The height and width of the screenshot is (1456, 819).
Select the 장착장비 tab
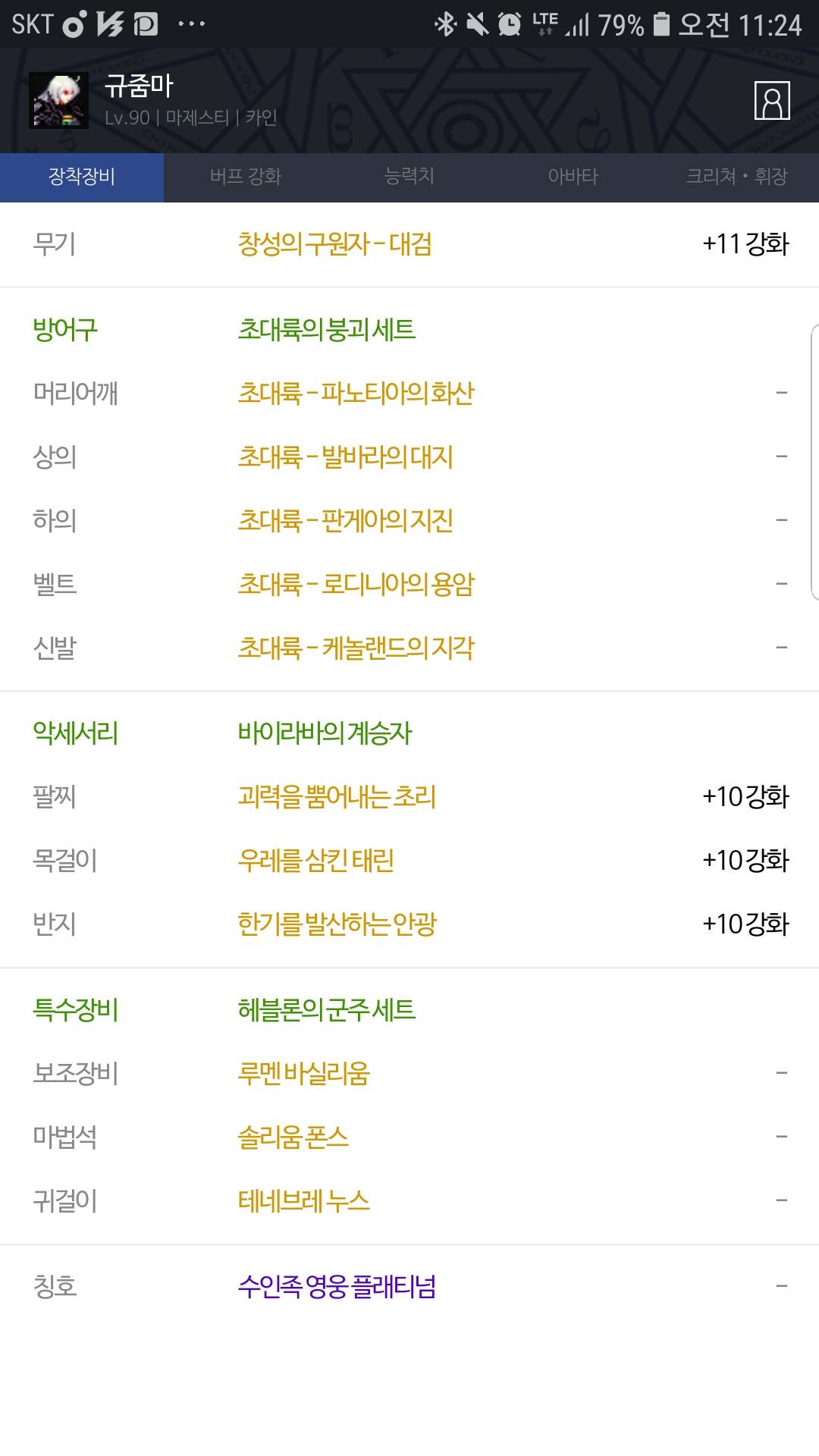[x=82, y=177]
